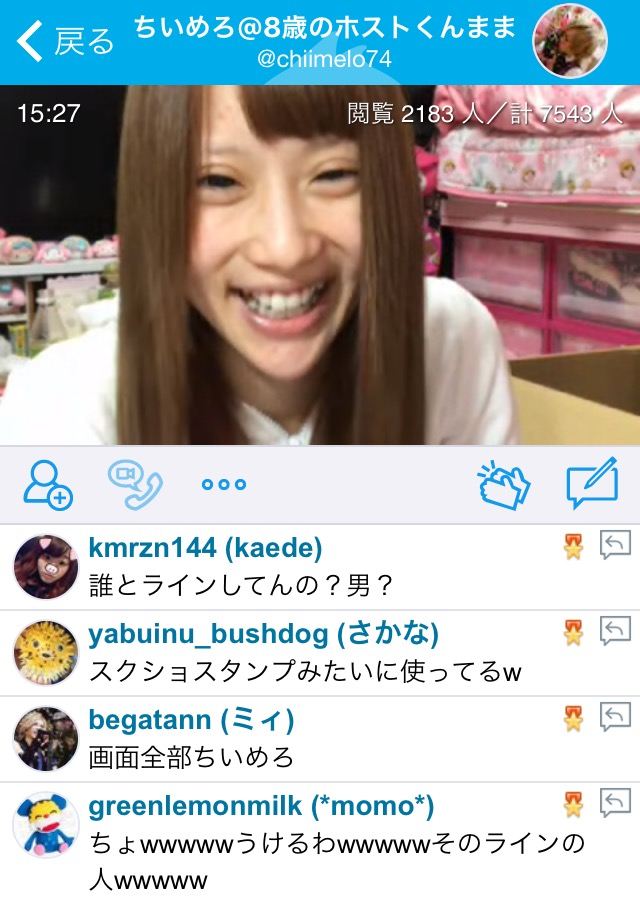Send applause with the clapping hands icon

click(x=503, y=485)
